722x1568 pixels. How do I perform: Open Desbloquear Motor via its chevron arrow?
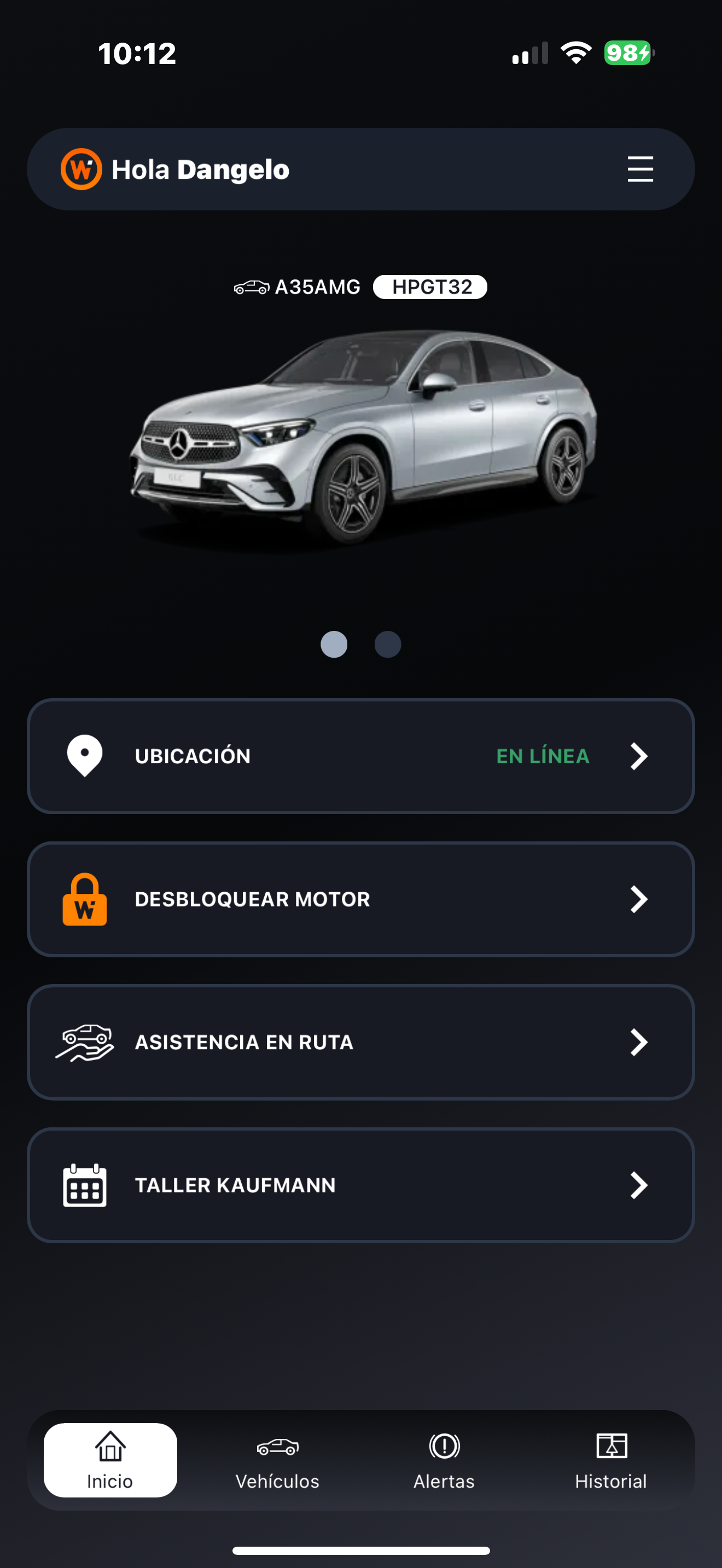coord(639,899)
